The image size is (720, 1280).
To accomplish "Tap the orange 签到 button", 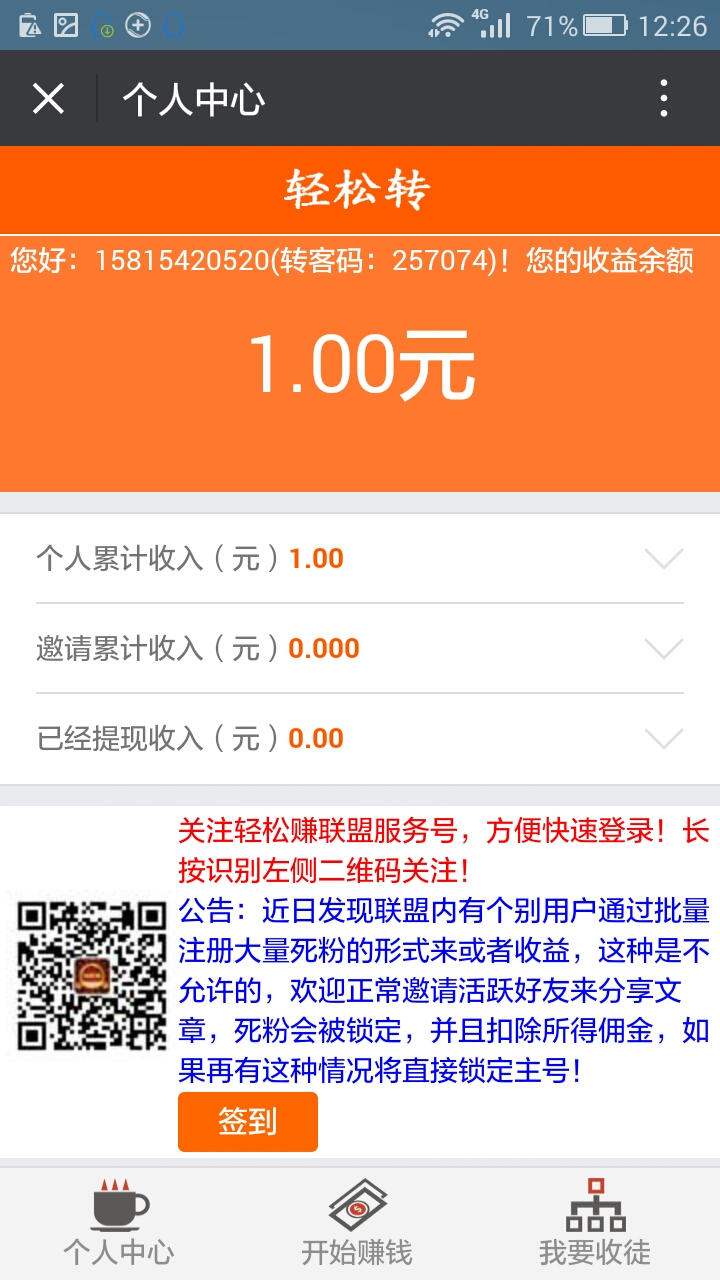I will coord(248,1122).
